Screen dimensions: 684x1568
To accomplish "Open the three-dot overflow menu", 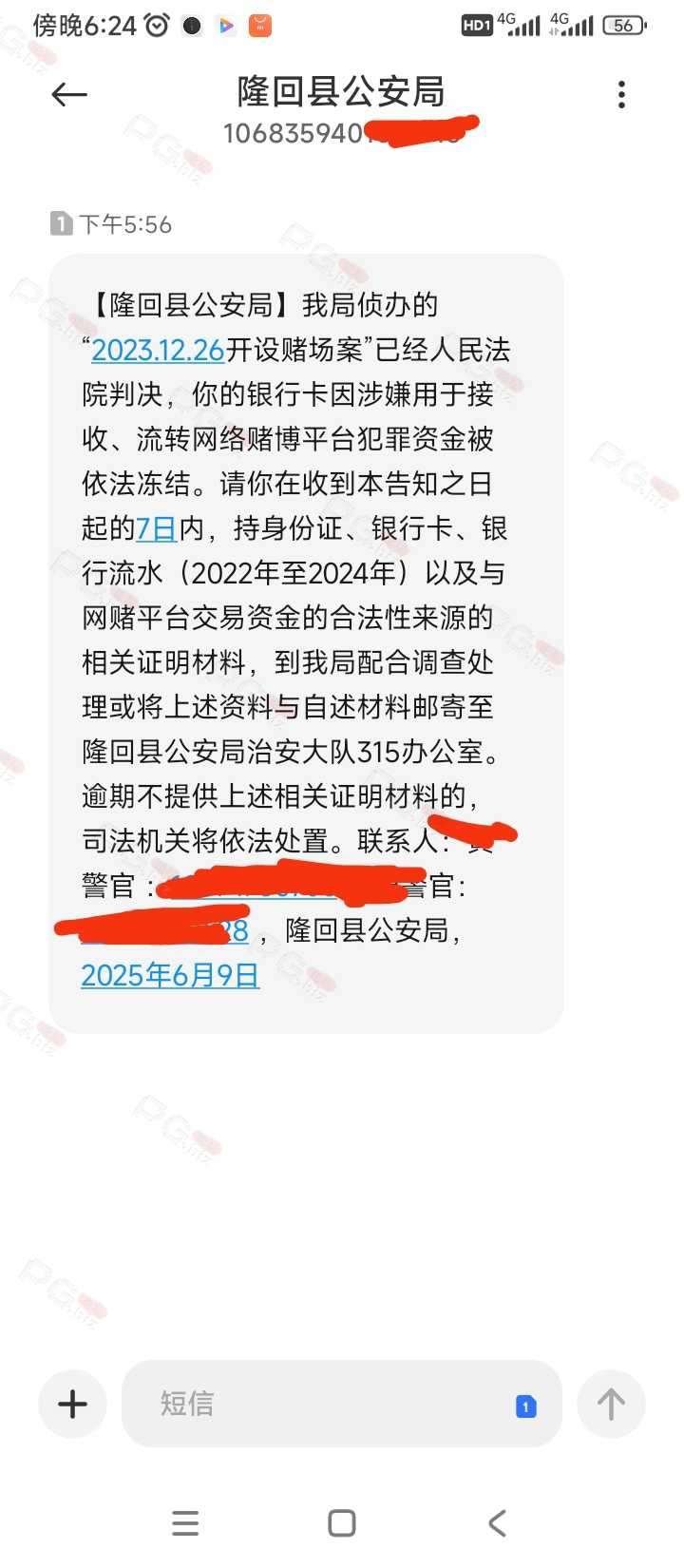I will click(x=621, y=94).
